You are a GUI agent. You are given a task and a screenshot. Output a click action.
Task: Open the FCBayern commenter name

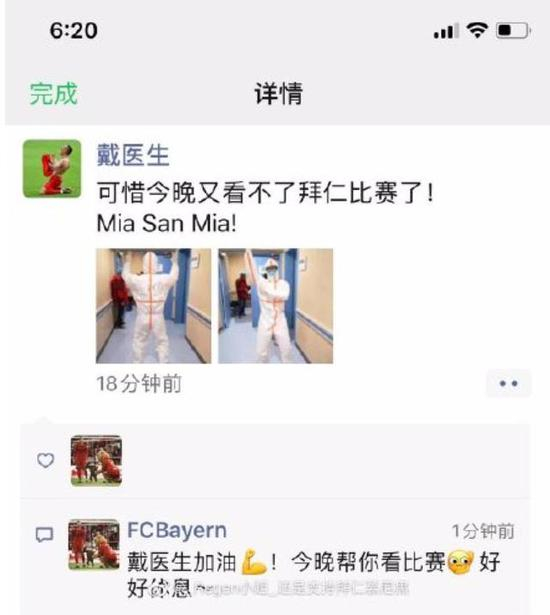point(177,531)
